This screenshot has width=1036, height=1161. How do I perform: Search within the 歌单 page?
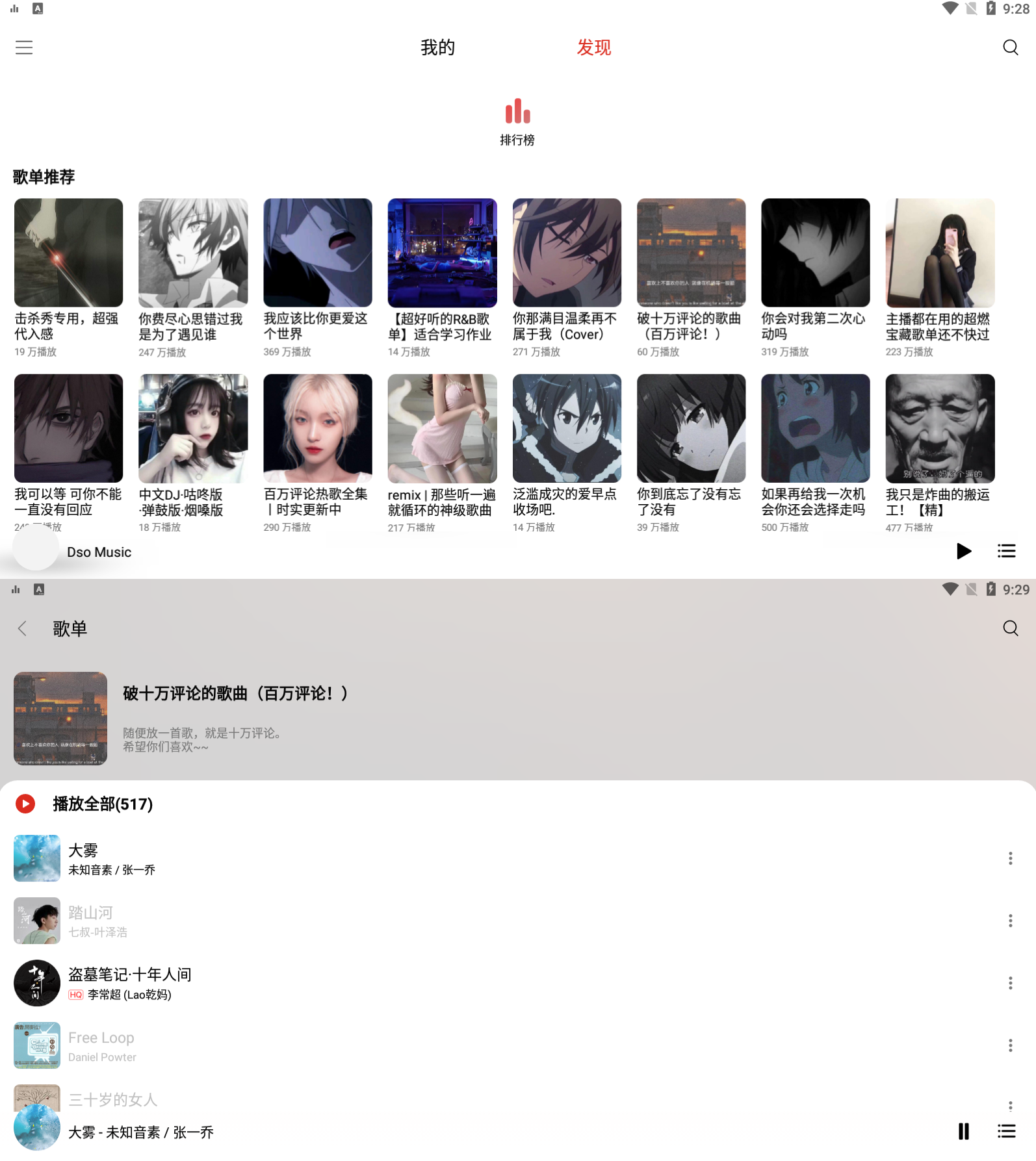coord(1010,628)
